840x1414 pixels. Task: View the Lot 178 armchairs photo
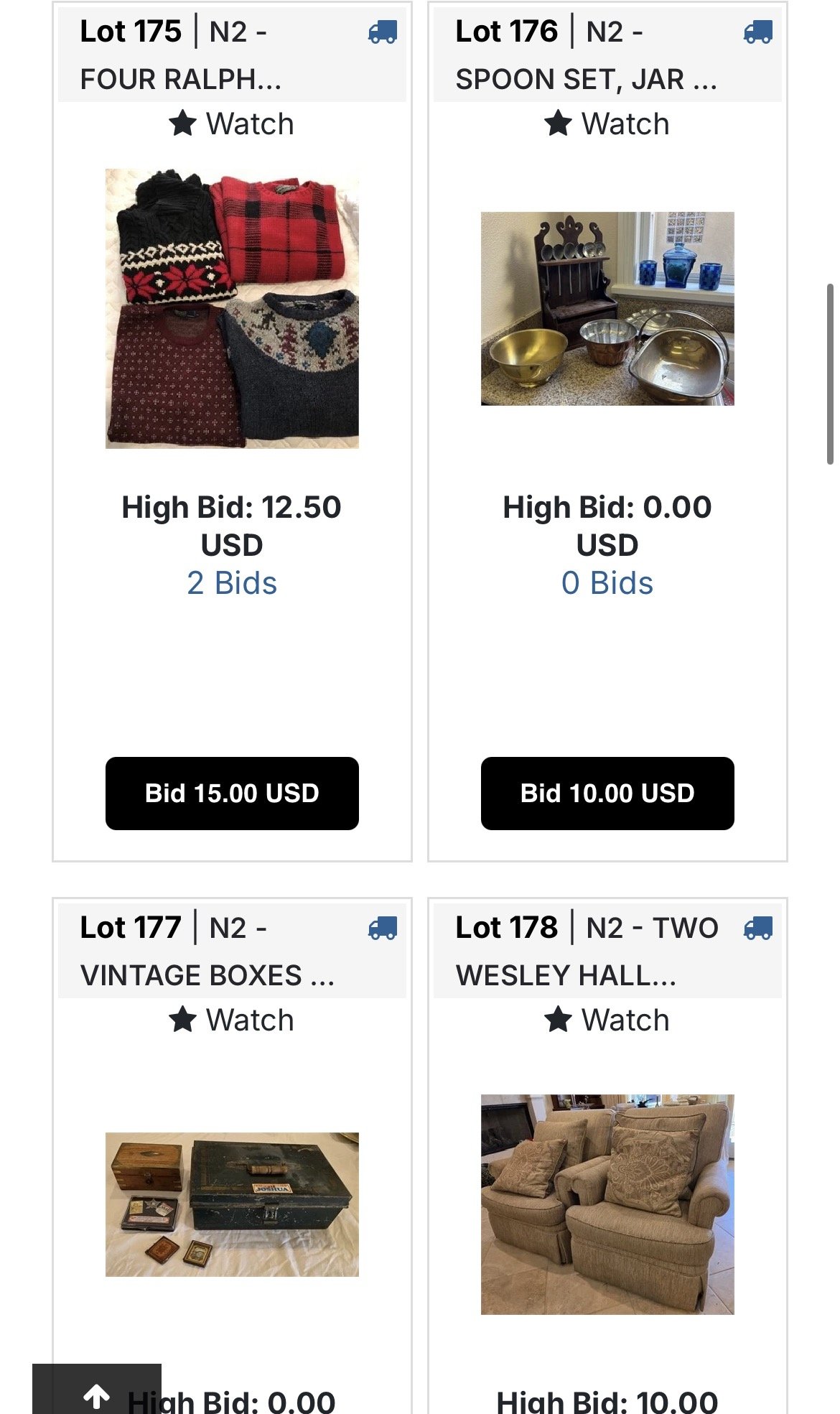coord(607,1204)
